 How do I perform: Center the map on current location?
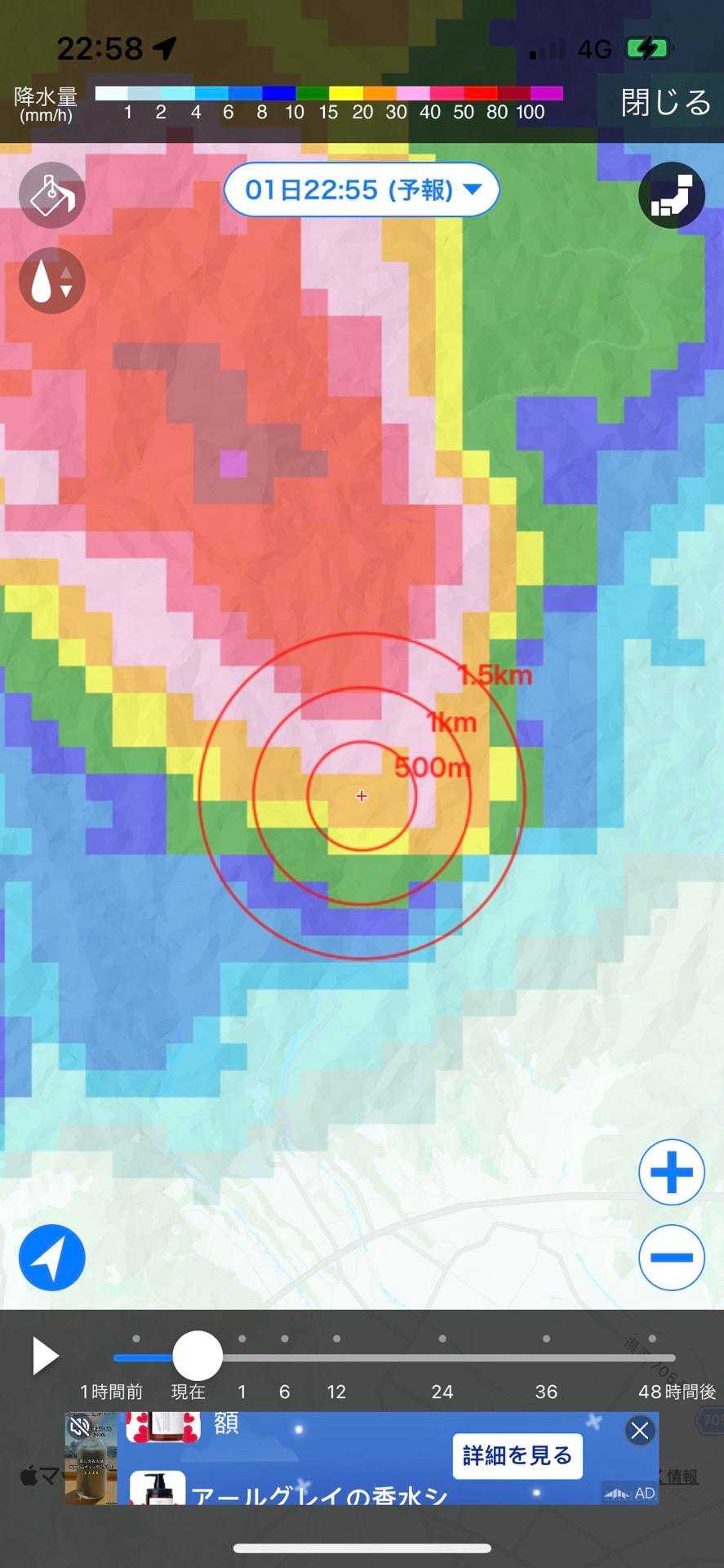pyautogui.click(x=52, y=1258)
